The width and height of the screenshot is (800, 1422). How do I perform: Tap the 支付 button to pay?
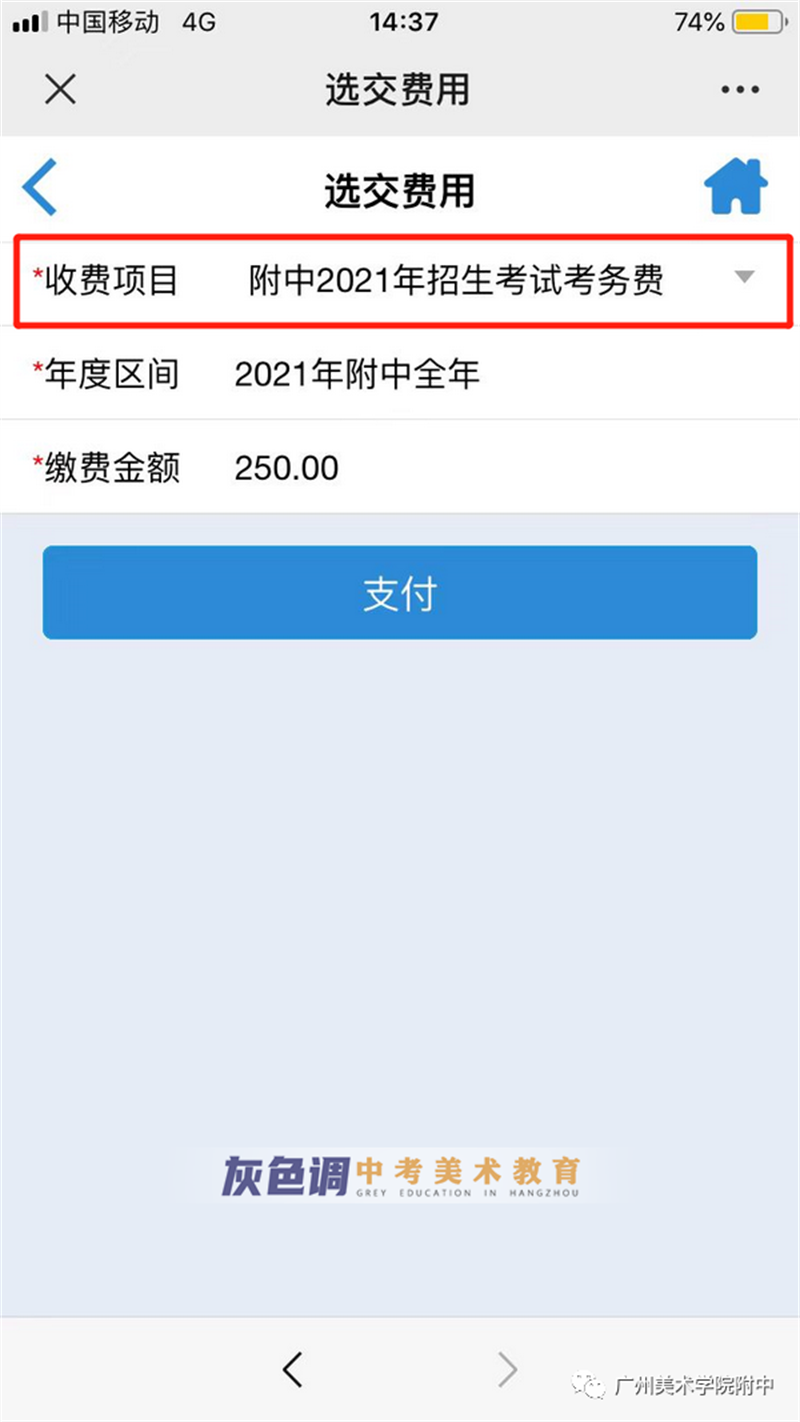pos(400,593)
